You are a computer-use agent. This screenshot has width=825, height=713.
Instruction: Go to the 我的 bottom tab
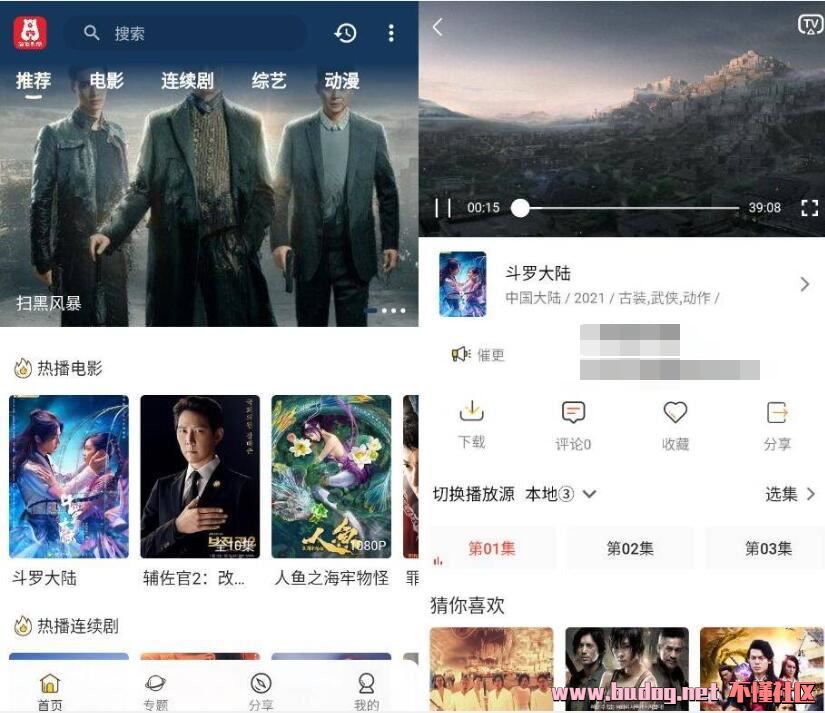[x=366, y=691]
